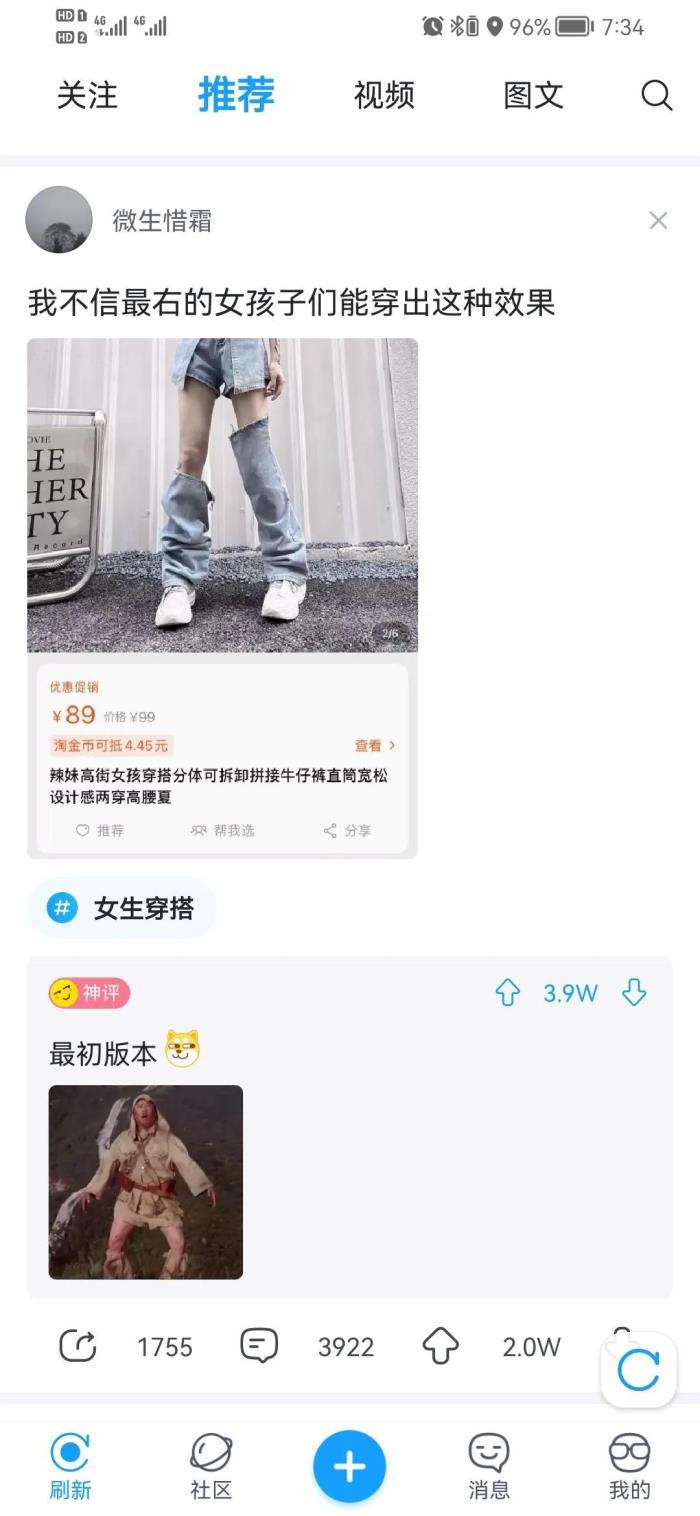This screenshot has height=1516, width=700.
Task: Go to the 社区 tab
Action: pyautogui.click(x=211, y=1465)
